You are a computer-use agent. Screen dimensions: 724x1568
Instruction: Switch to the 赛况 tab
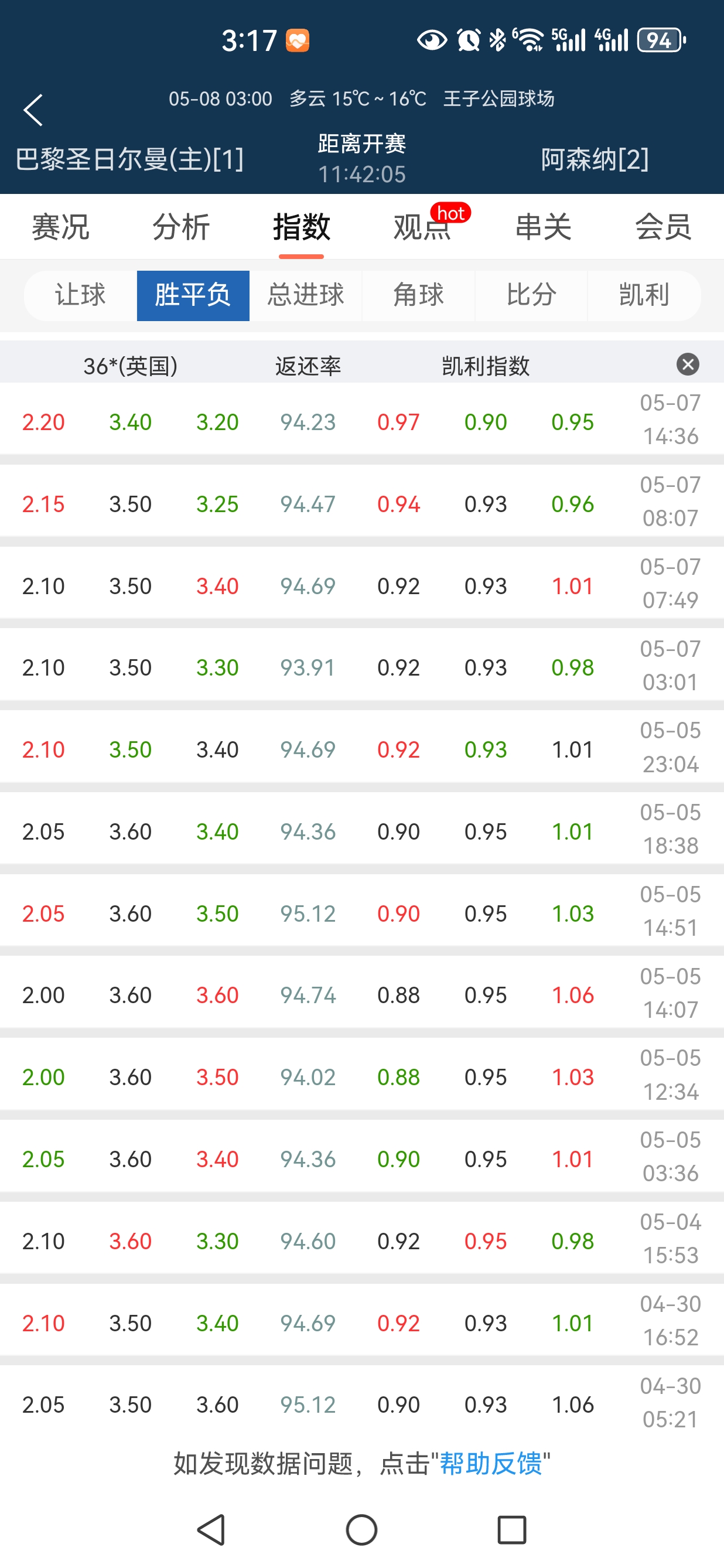60,227
